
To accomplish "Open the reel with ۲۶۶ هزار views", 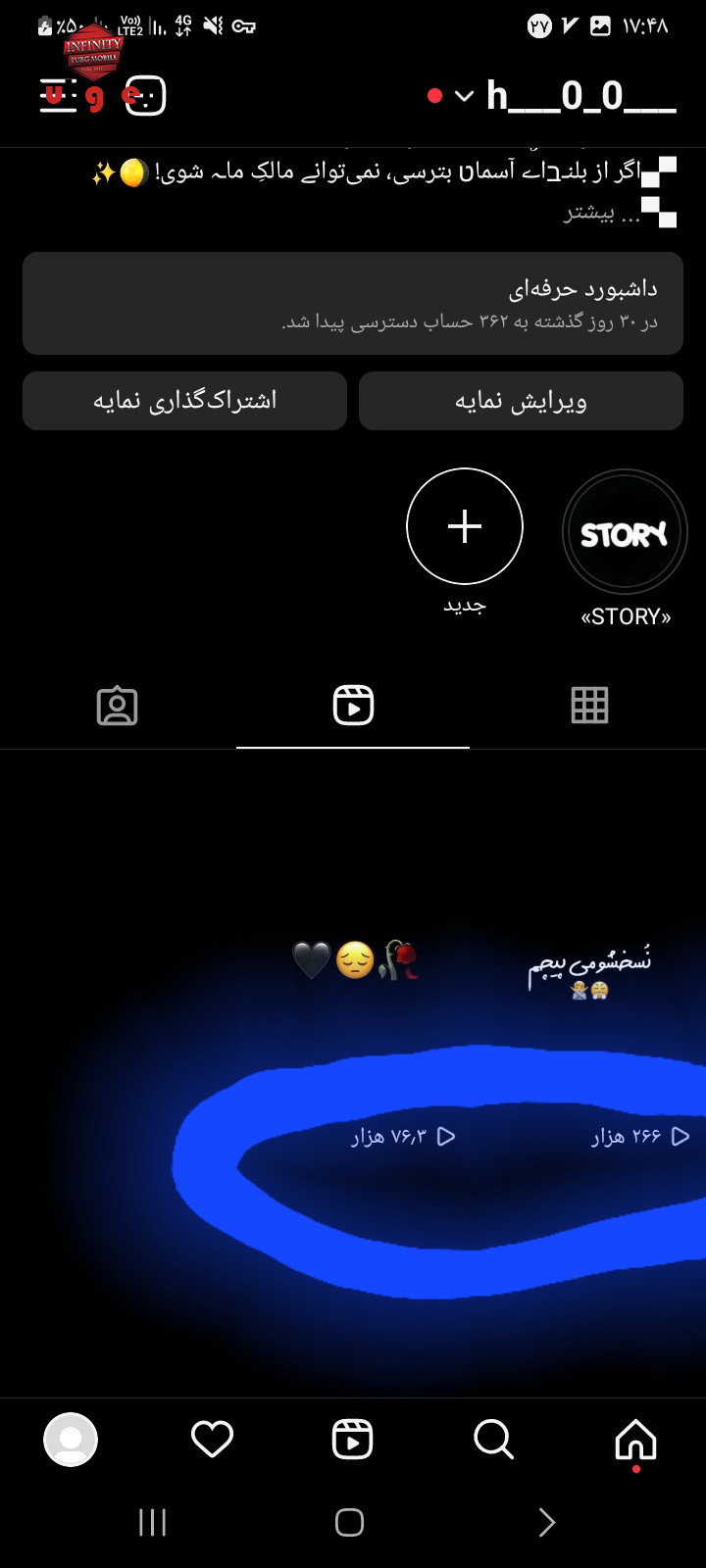I will point(589,1073).
